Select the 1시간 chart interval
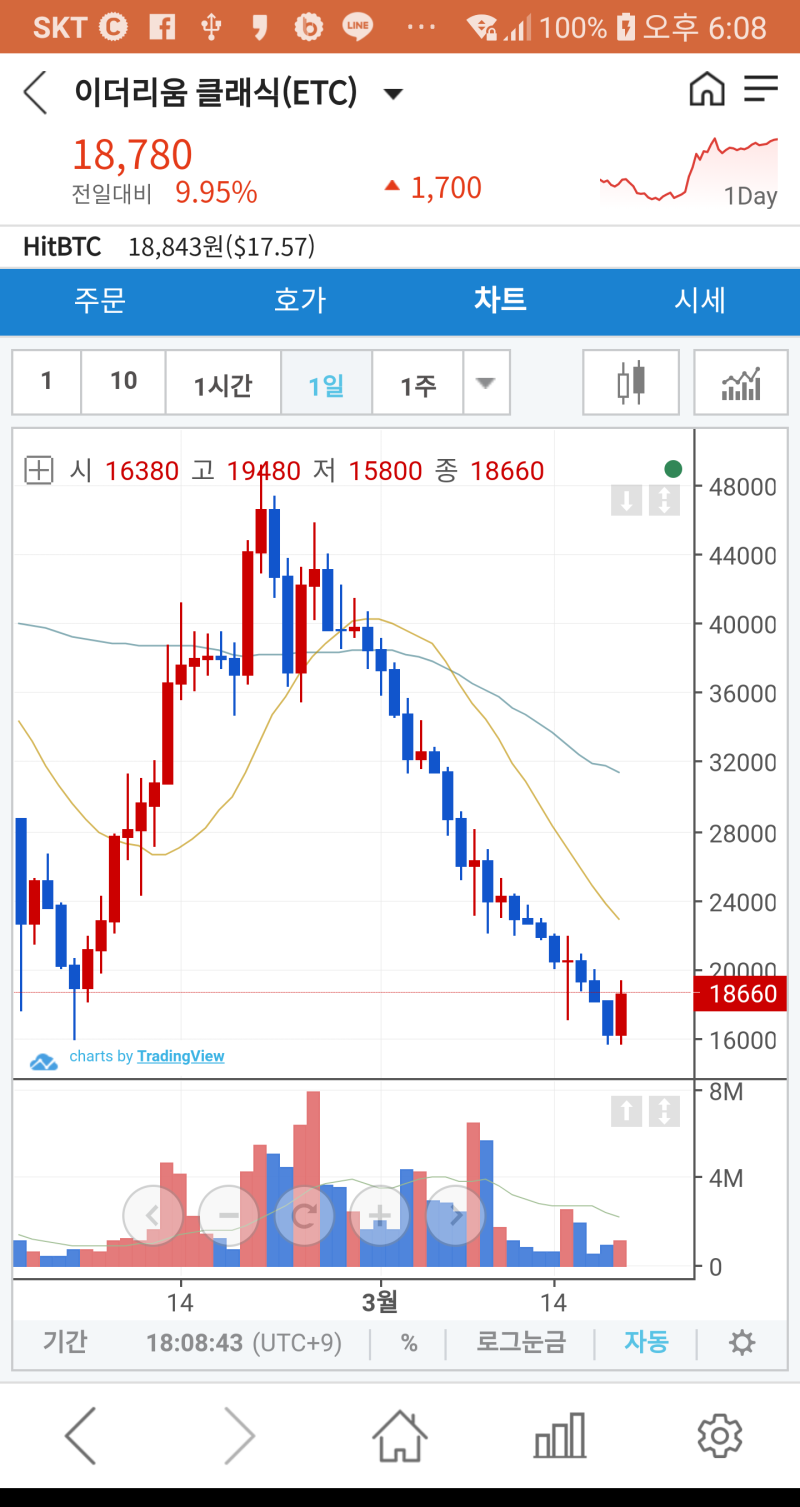Screen dimensions: 800x1507 [x=223, y=383]
